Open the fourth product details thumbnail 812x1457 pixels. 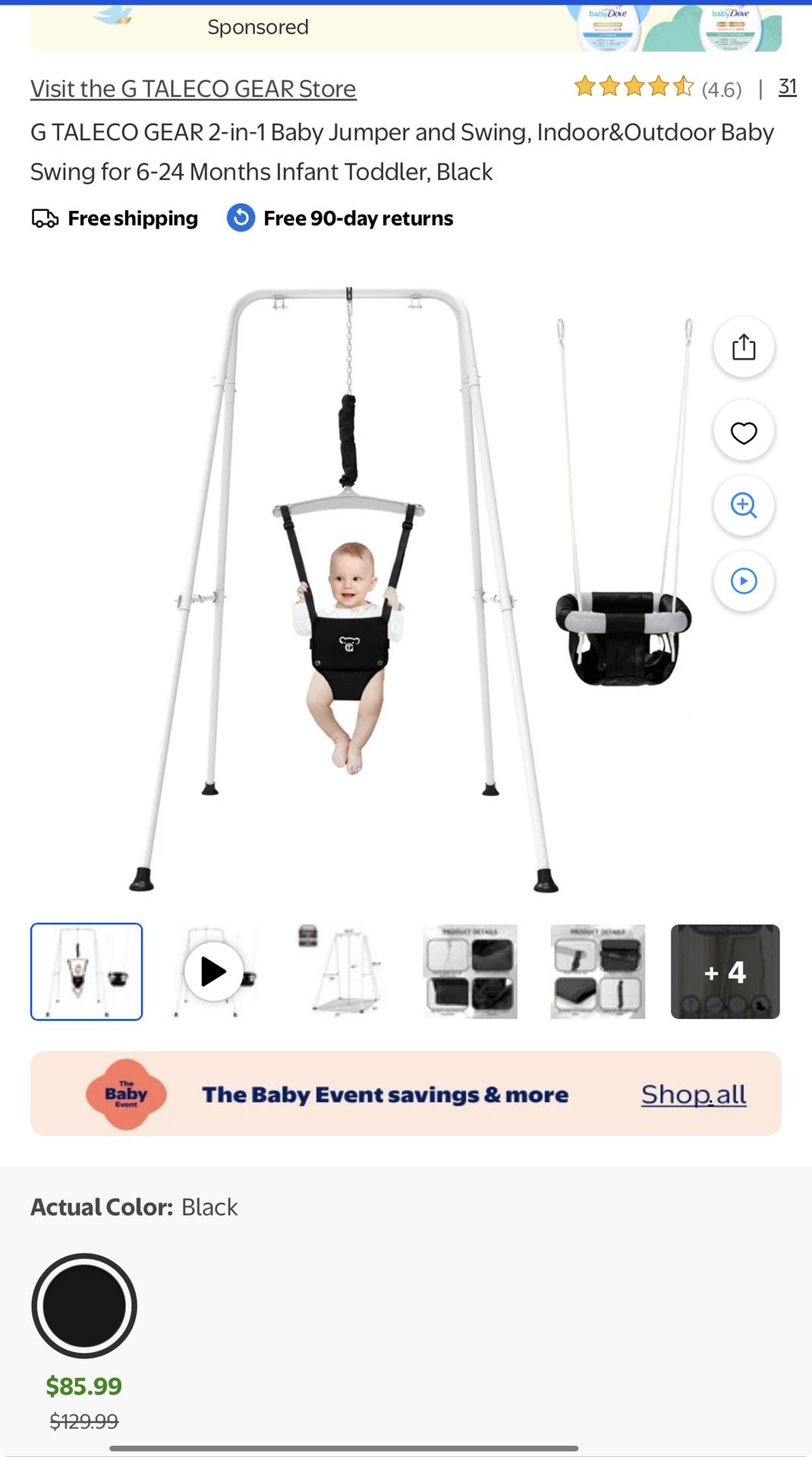tap(470, 971)
